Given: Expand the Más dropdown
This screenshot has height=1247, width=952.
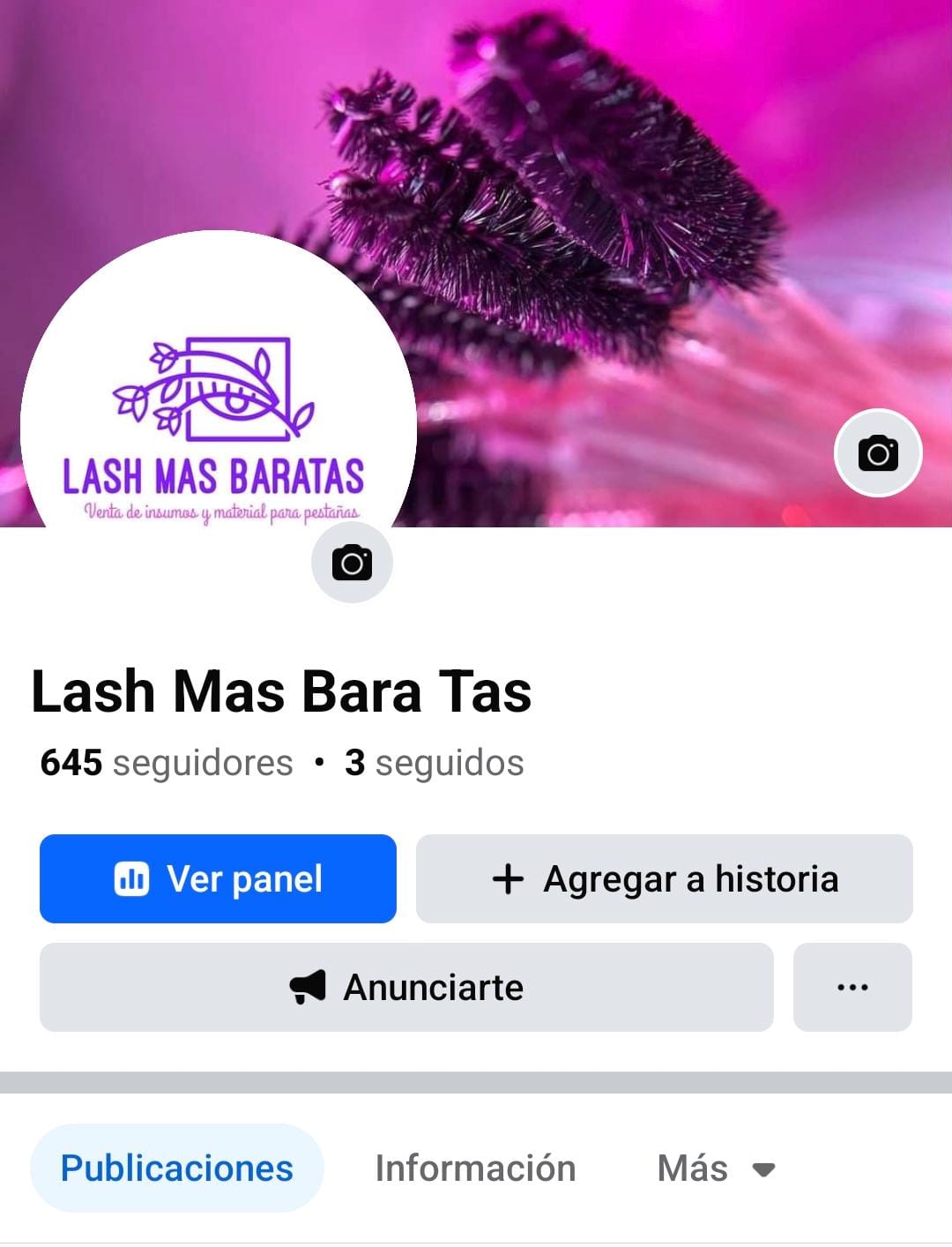Looking at the screenshot, I should 715,1169.
